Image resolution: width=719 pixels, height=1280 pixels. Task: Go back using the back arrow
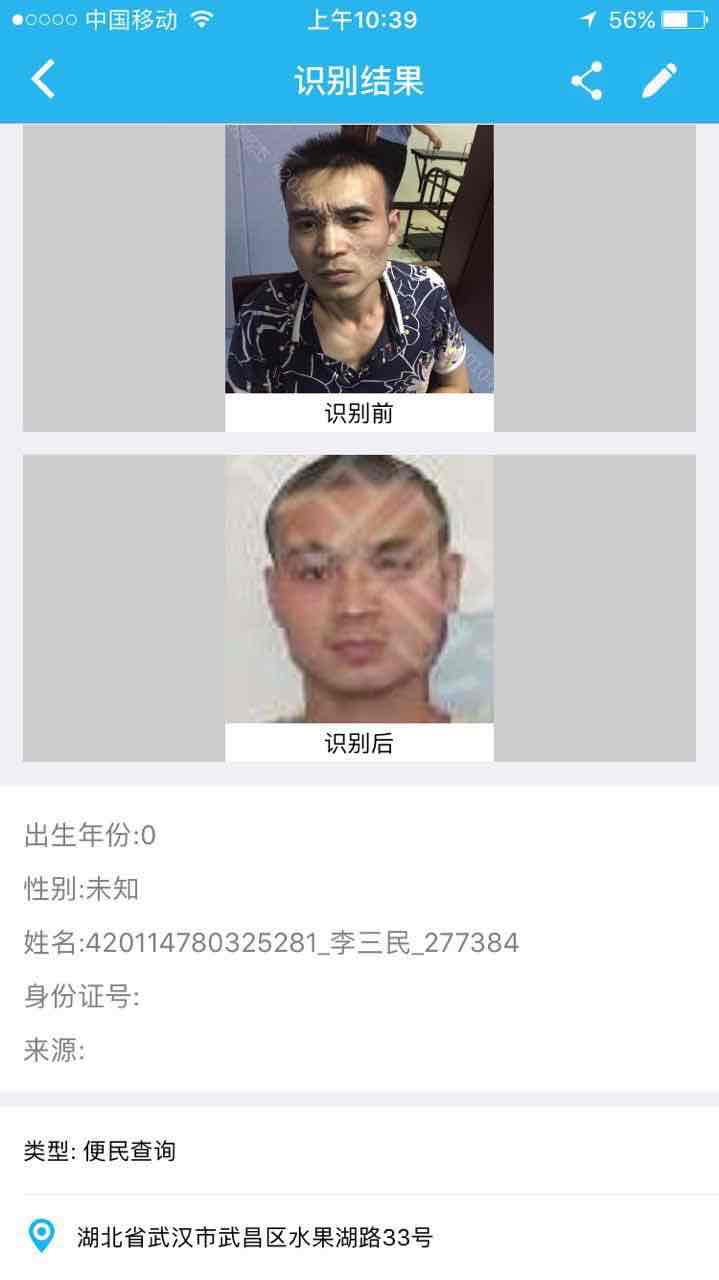(43, 80)
